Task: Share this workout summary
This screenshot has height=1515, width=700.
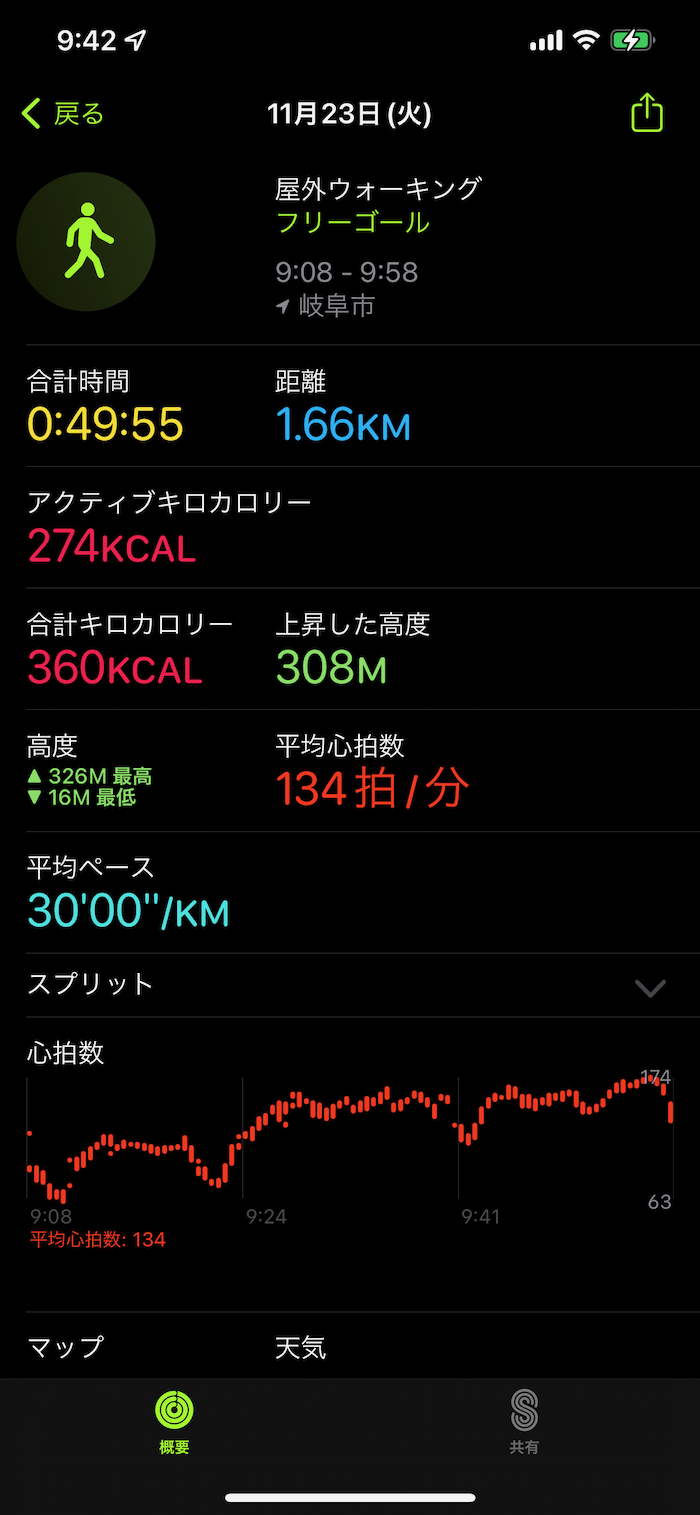Action: coord(647,113)
